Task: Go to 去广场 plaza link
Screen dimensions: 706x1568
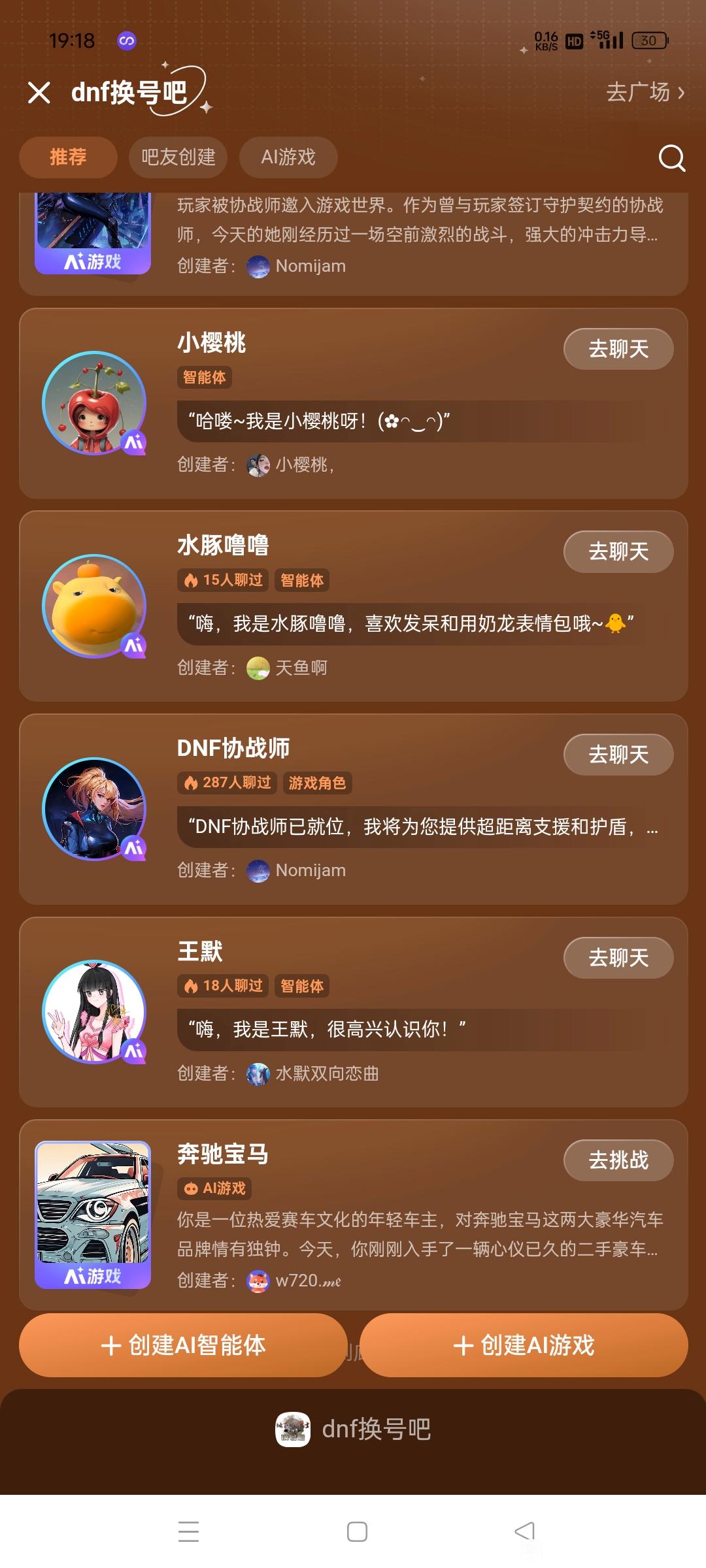Action: tap(645, 92)
